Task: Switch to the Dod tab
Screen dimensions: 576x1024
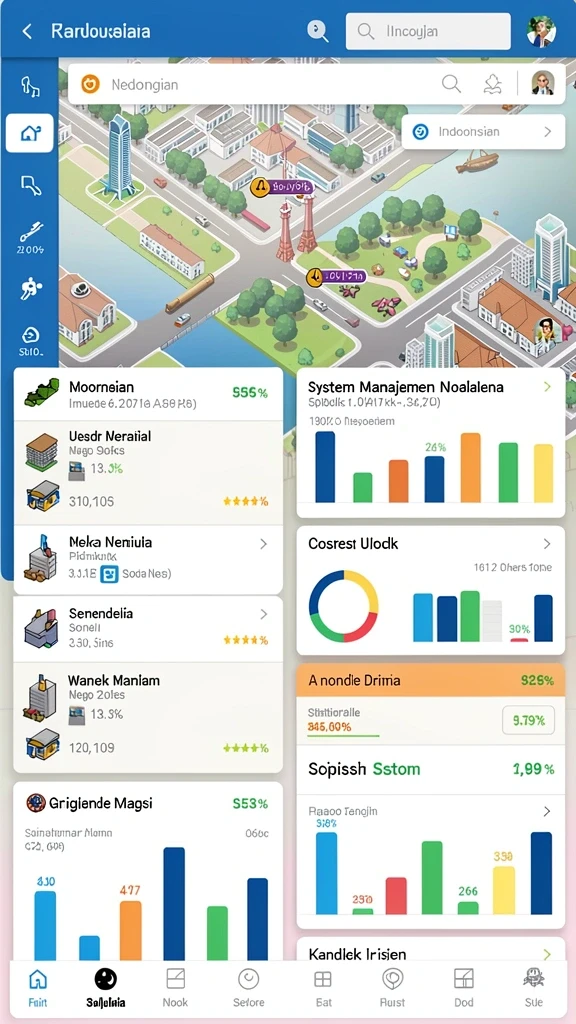Action: pyautogui.click(x=464, y=987)
